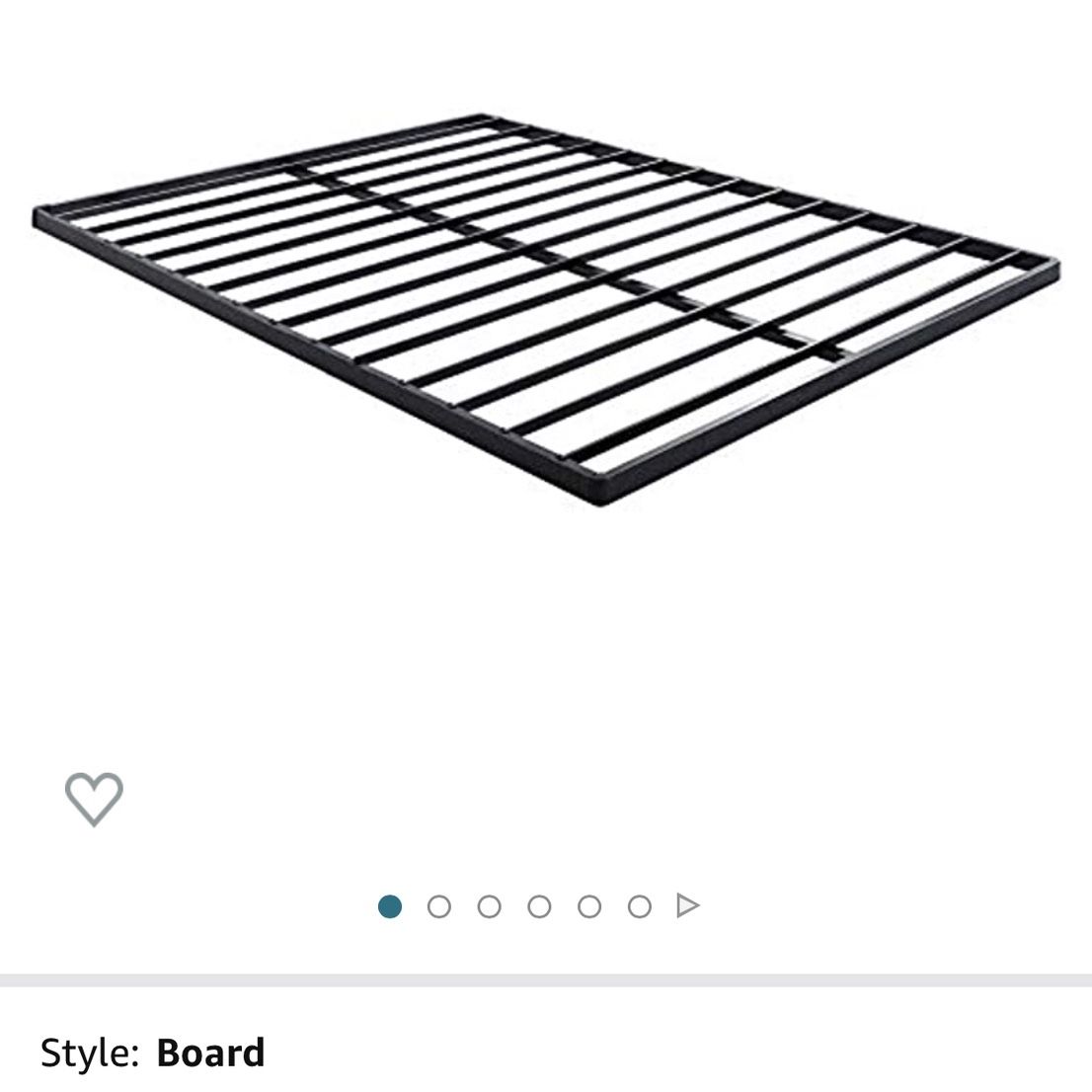
Task: Add the bed frame to wish list
Action: click(94, 798)
